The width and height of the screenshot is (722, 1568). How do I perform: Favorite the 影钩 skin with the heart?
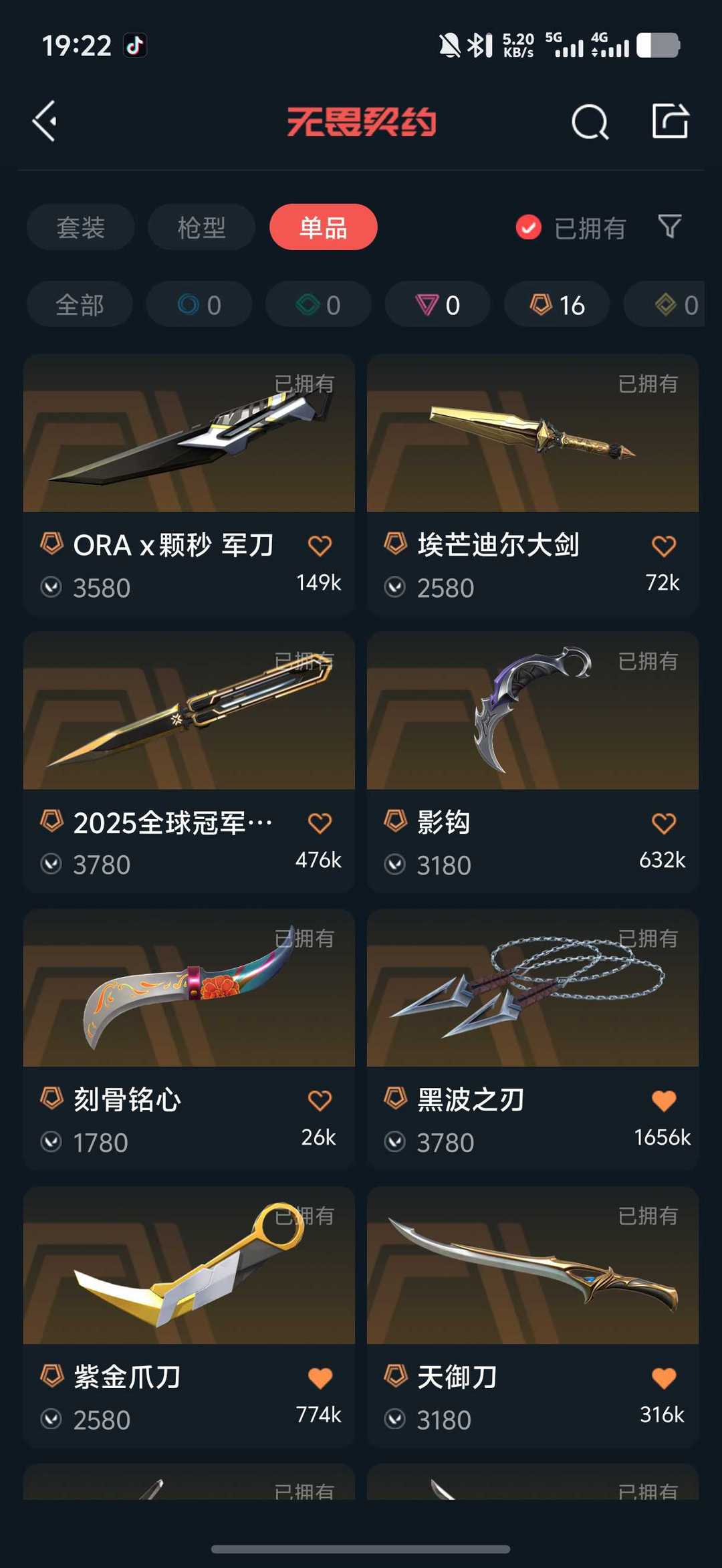point(663,823)
